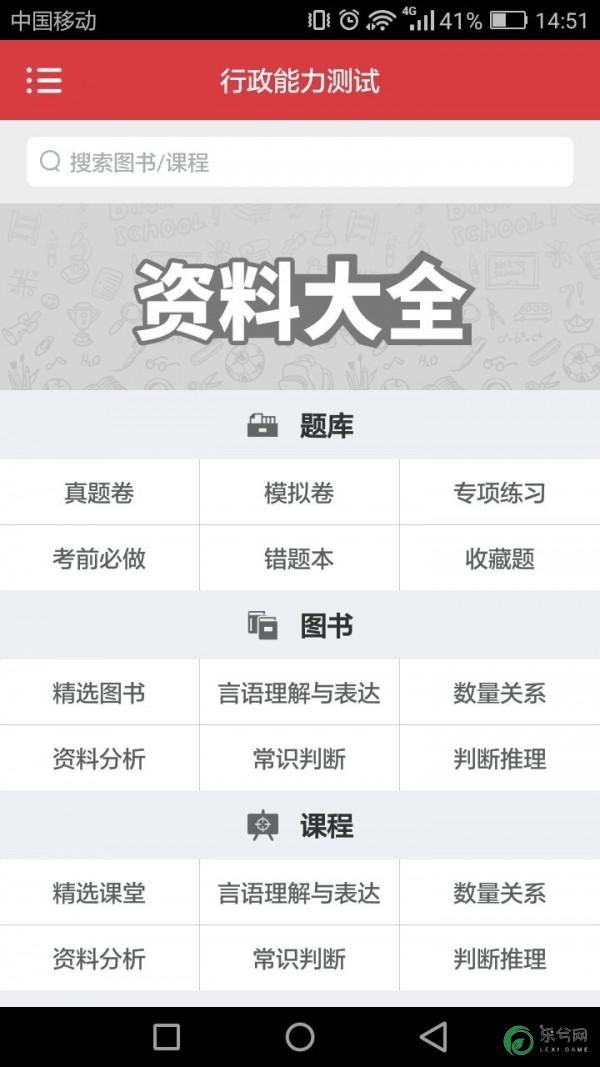This screenshot has width=600, height=1067.
Task: Open 考前必做
Action: tap(99, 559)
